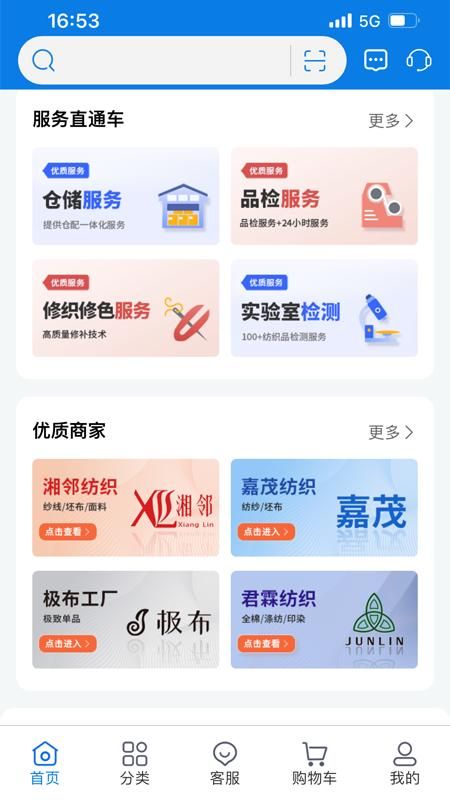Open the 购物车 tab
Viewport: 450px width, 800px height.
[x=314, y=763]
